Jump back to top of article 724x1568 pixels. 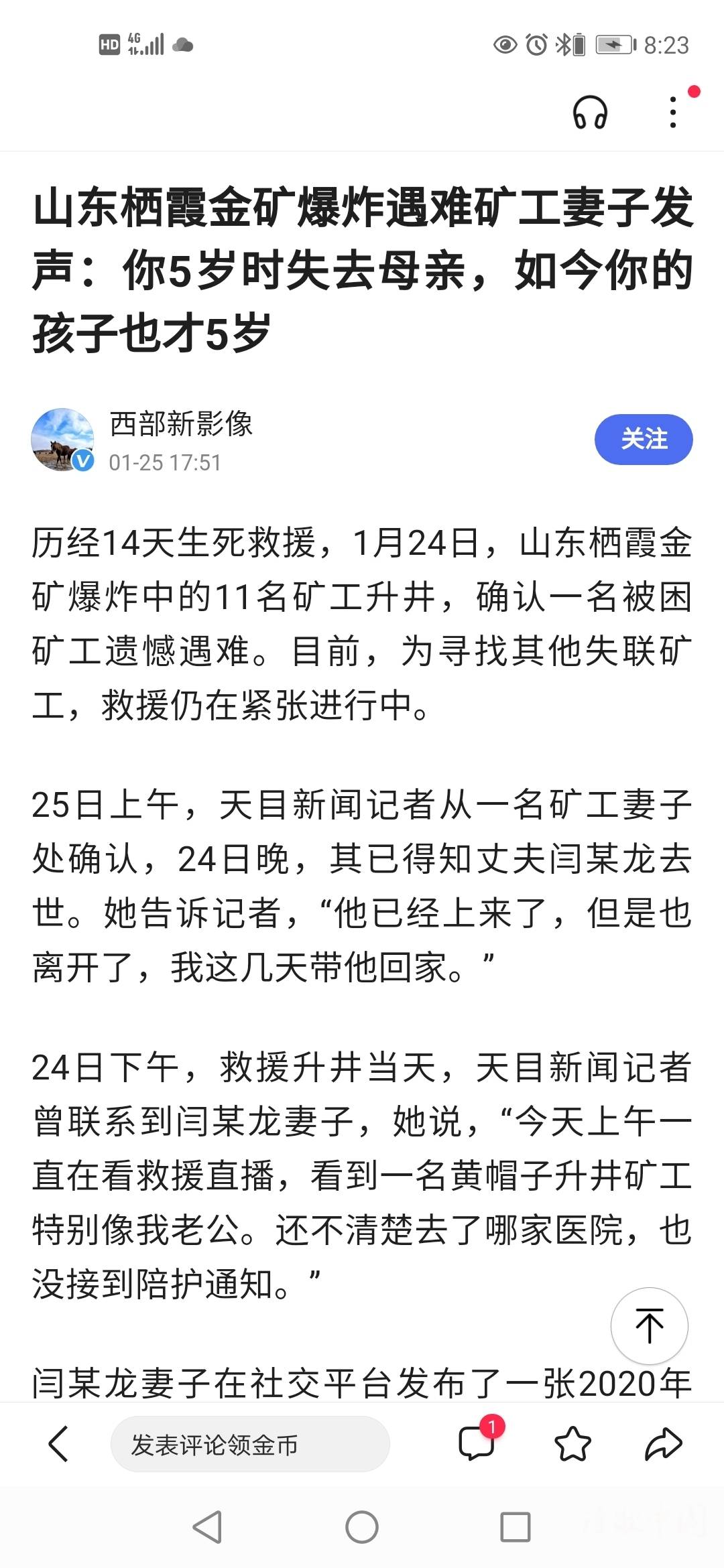tap(649, 1325)
